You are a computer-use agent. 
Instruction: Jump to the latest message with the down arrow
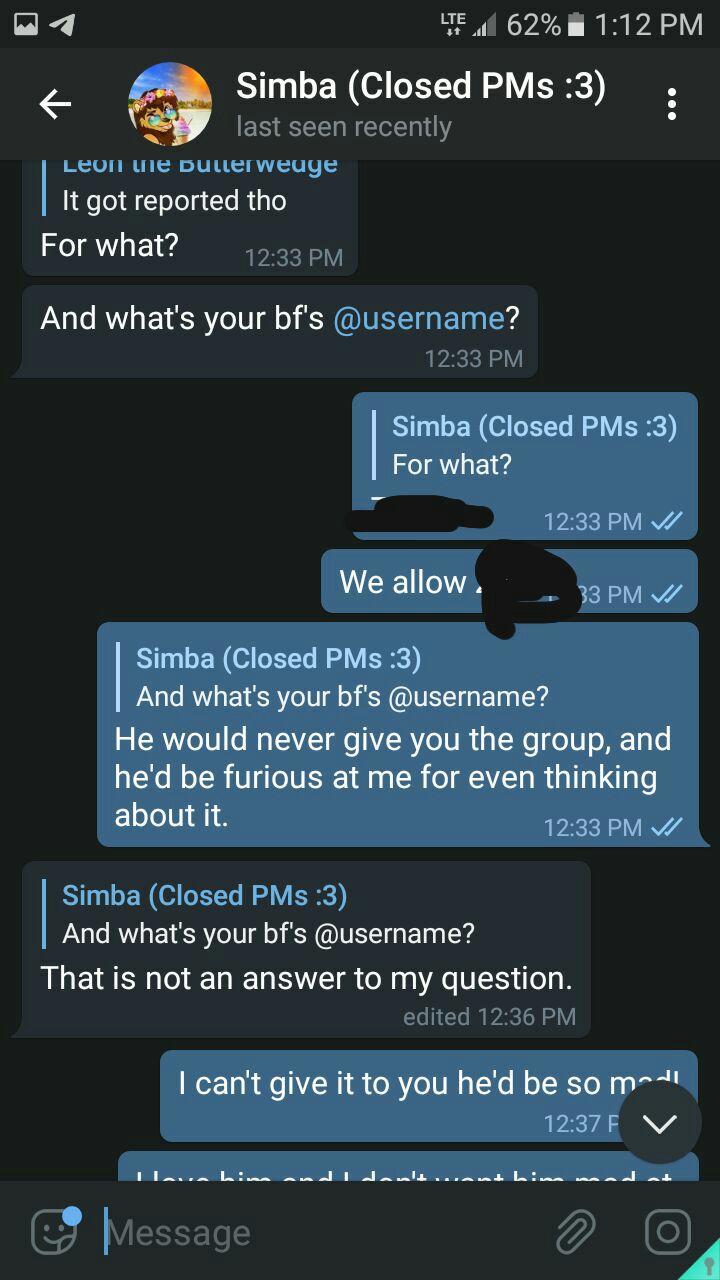pos(660,1122)
